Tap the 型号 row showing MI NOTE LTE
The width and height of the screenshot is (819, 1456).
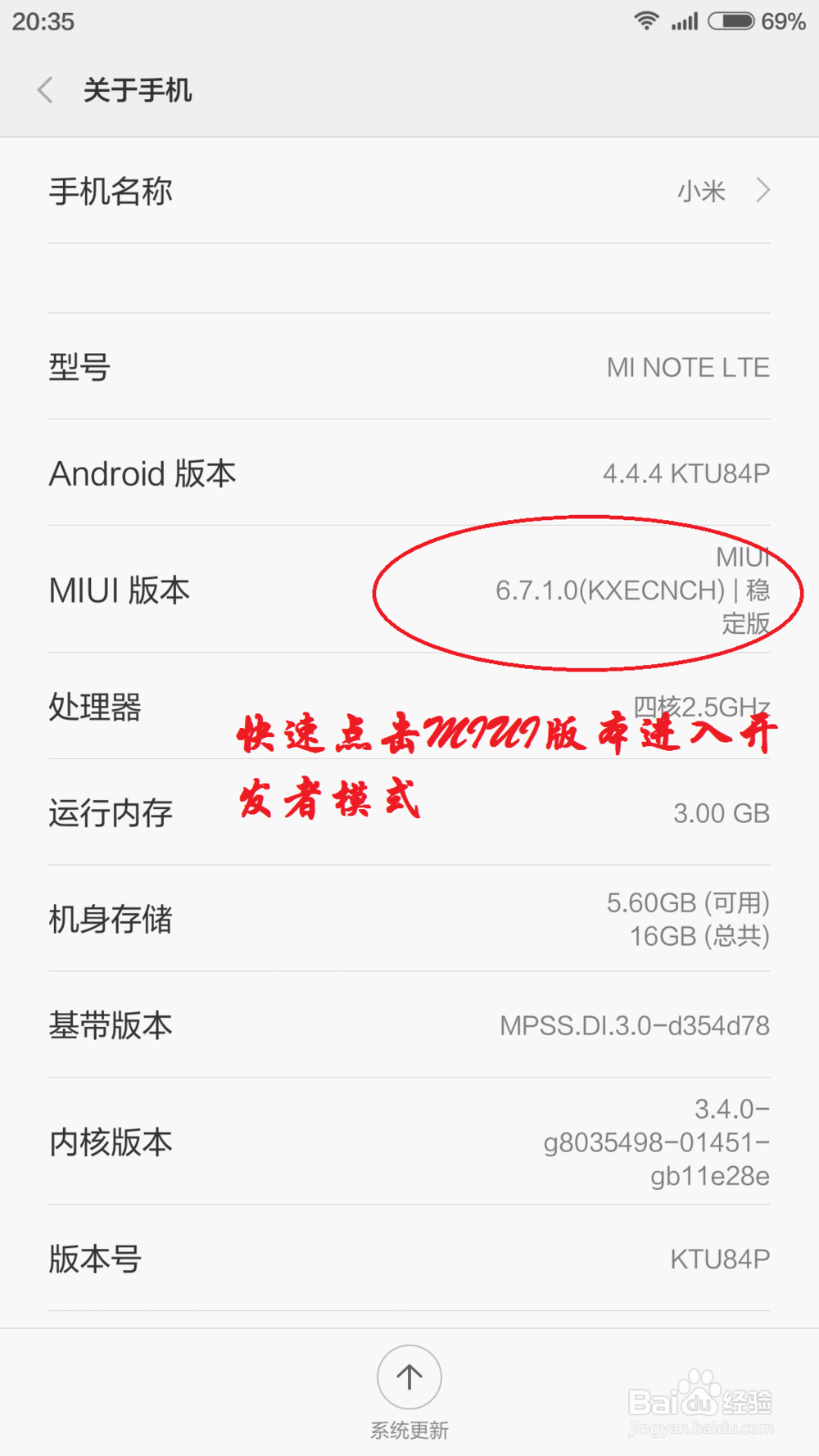point(409,368)
